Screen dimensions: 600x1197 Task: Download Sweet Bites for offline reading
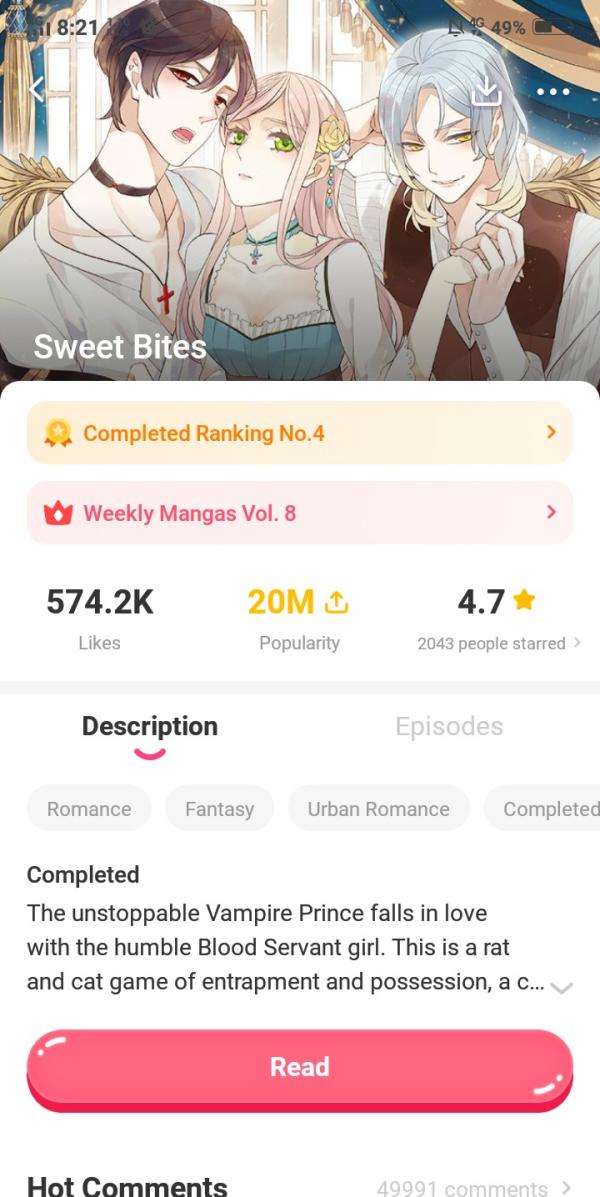click(486, 91)
